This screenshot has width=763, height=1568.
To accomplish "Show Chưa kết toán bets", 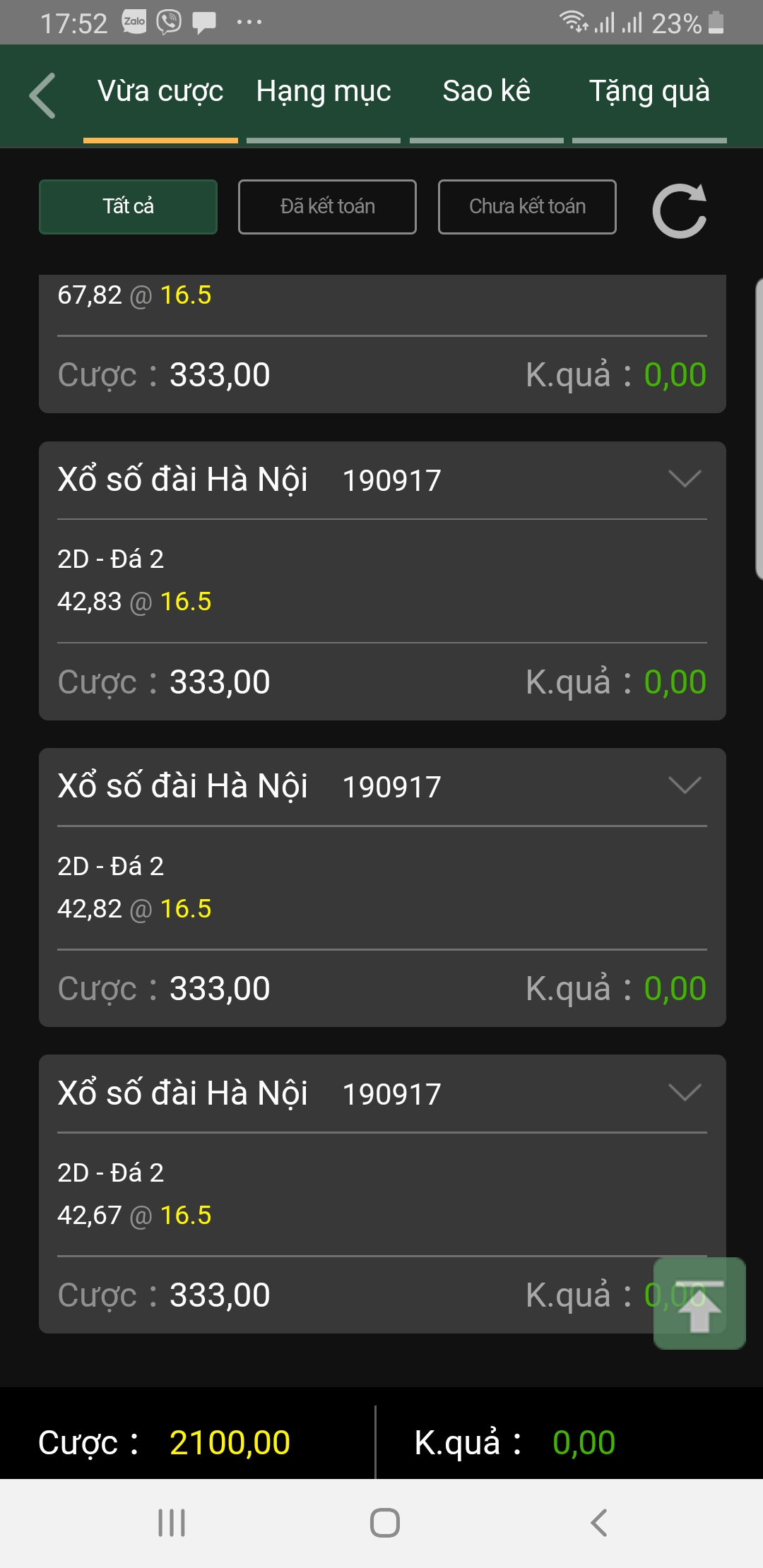I will click(527, 206).
